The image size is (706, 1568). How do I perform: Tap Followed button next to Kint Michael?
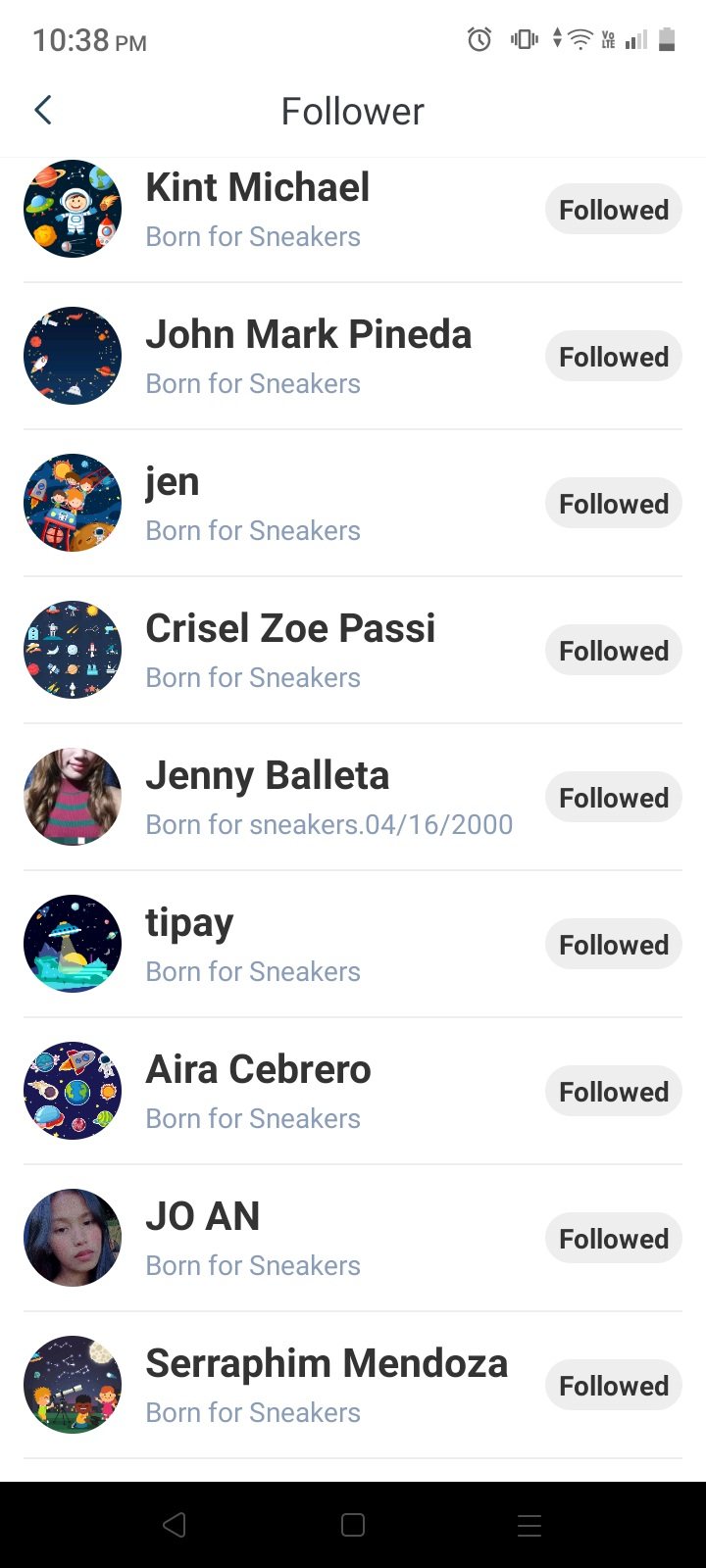pyautogui.click(x=613, y=210)
